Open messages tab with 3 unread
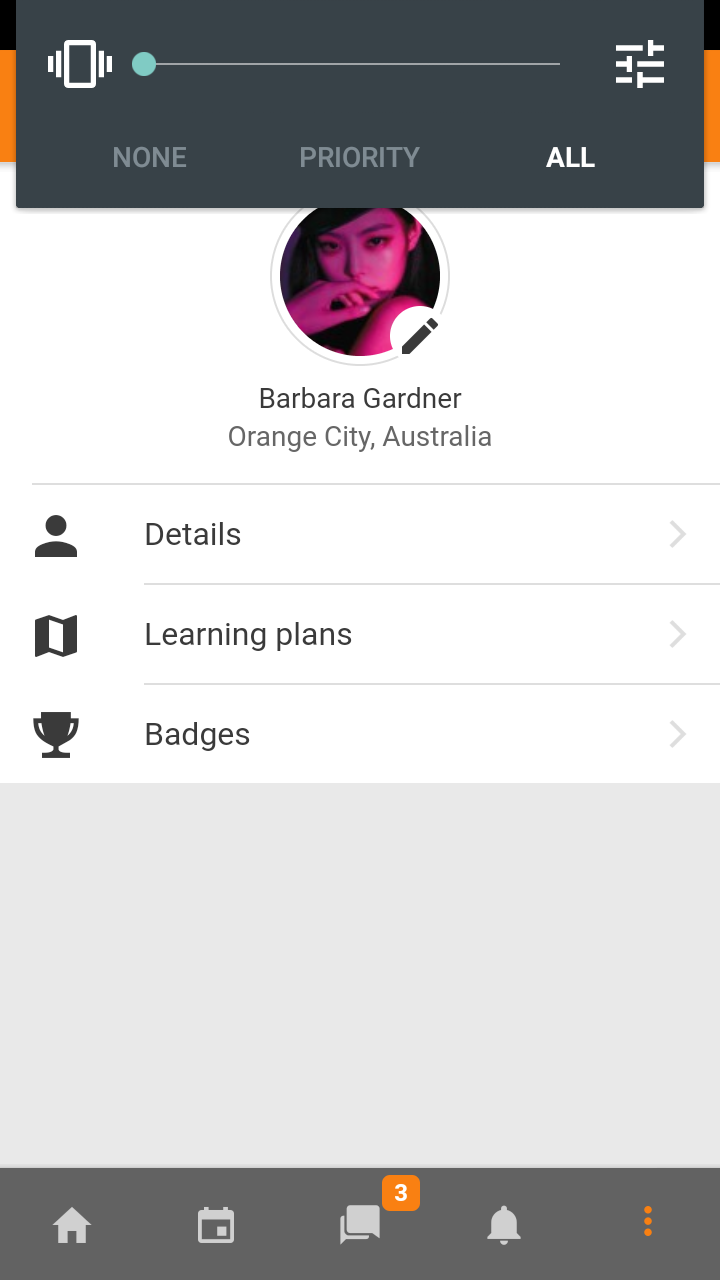This screenshot has height=1280, width=720. pyautogui.click(x=360, y=1224)
